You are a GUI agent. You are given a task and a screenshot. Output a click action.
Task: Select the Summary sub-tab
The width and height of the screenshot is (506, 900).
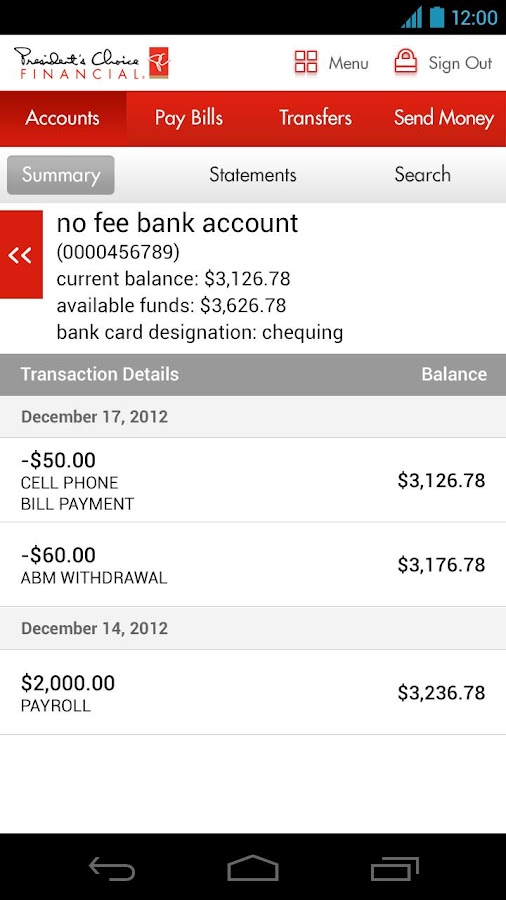pyautogui.click(x=61, y=175)
